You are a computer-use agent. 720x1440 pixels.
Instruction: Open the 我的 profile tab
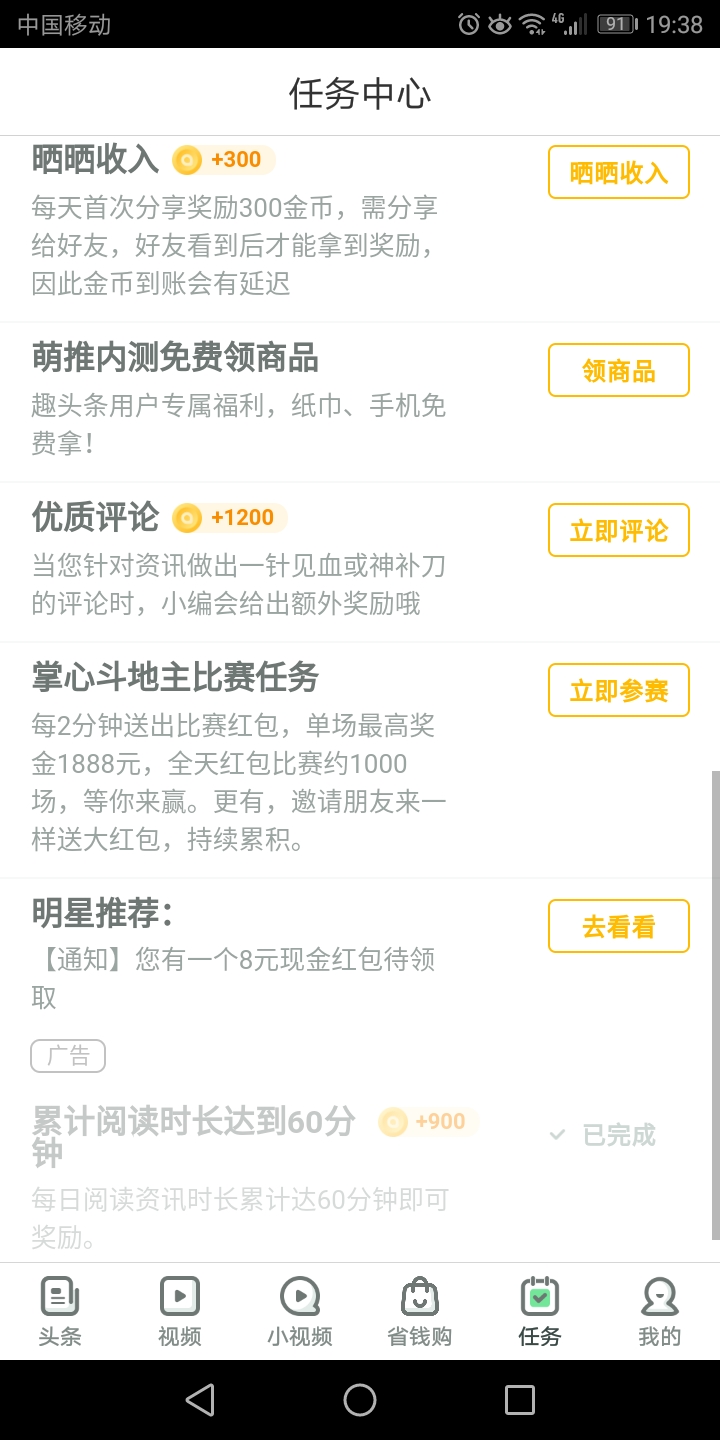pyautogui.click(x=659, y=1311)
